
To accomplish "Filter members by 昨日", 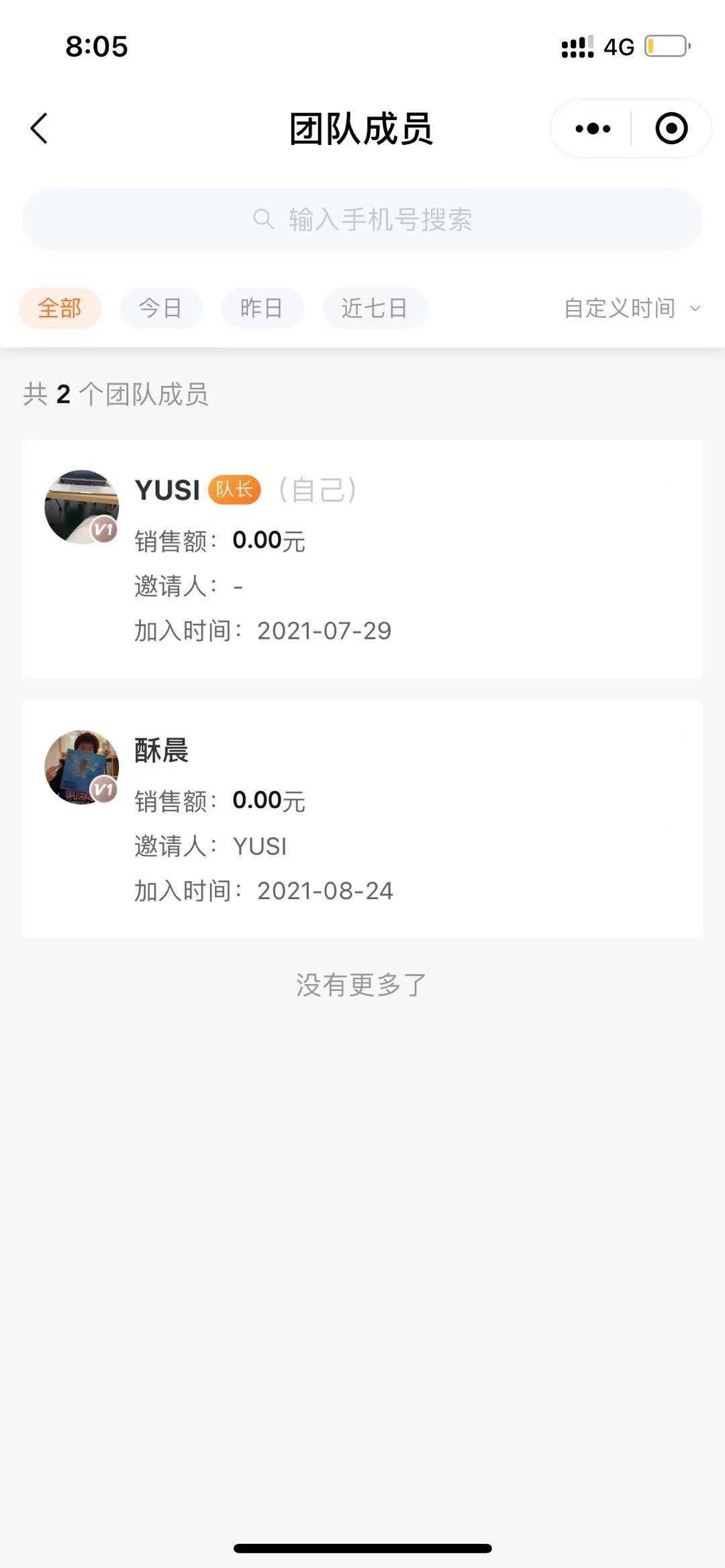I will click(262, 308).
